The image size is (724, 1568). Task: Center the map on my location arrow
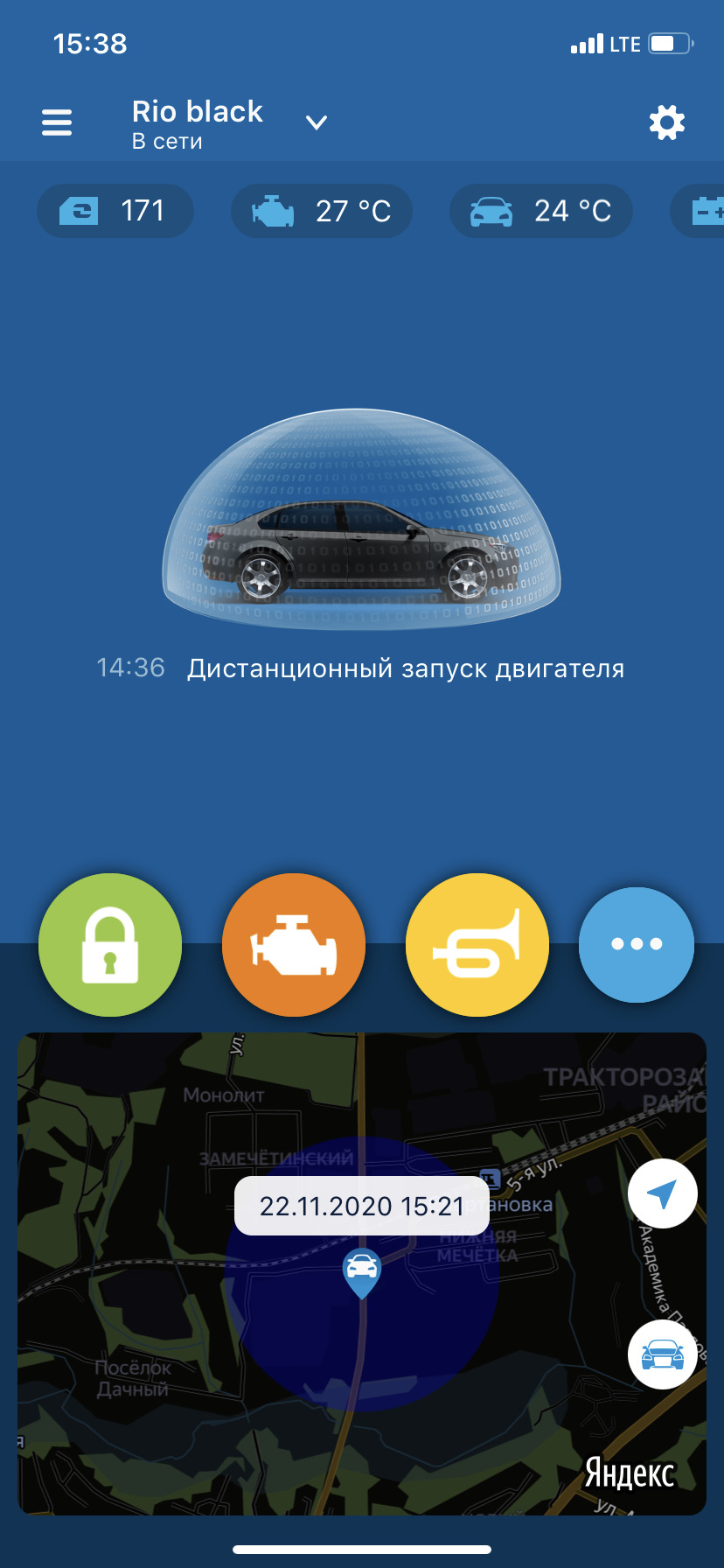point(663,1193)
